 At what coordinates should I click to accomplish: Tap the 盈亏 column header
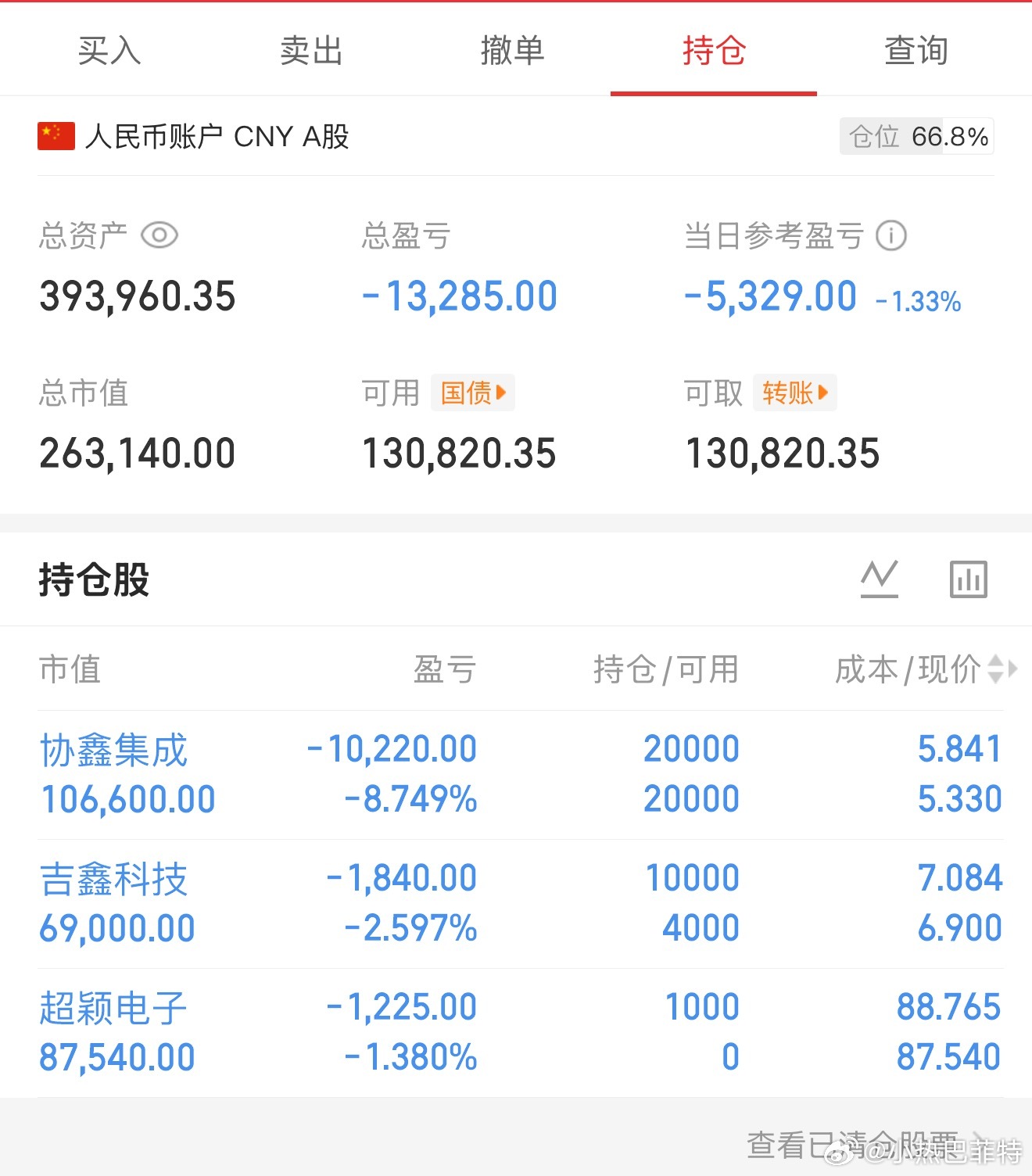click(x=443, y=669)
